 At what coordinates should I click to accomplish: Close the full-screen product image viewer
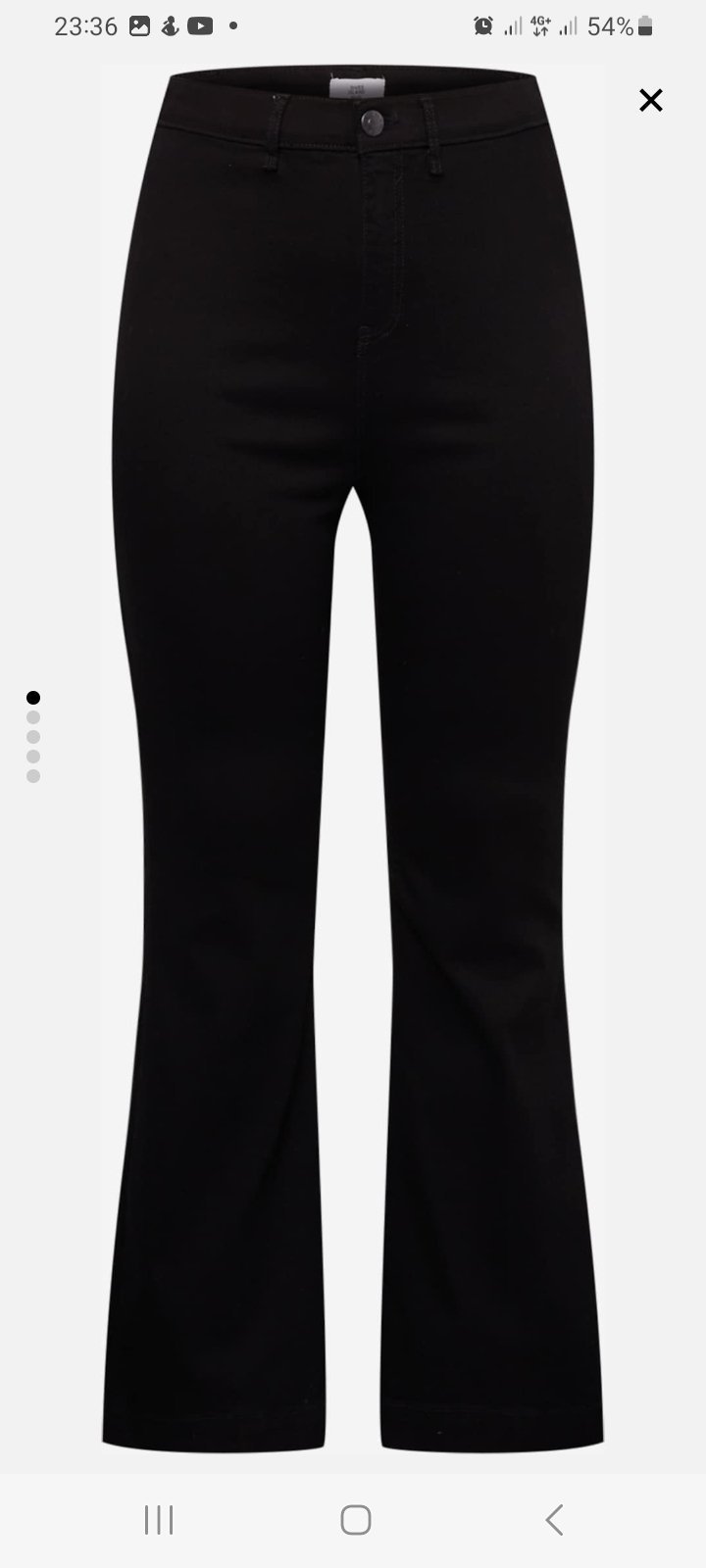click(651, 100)
